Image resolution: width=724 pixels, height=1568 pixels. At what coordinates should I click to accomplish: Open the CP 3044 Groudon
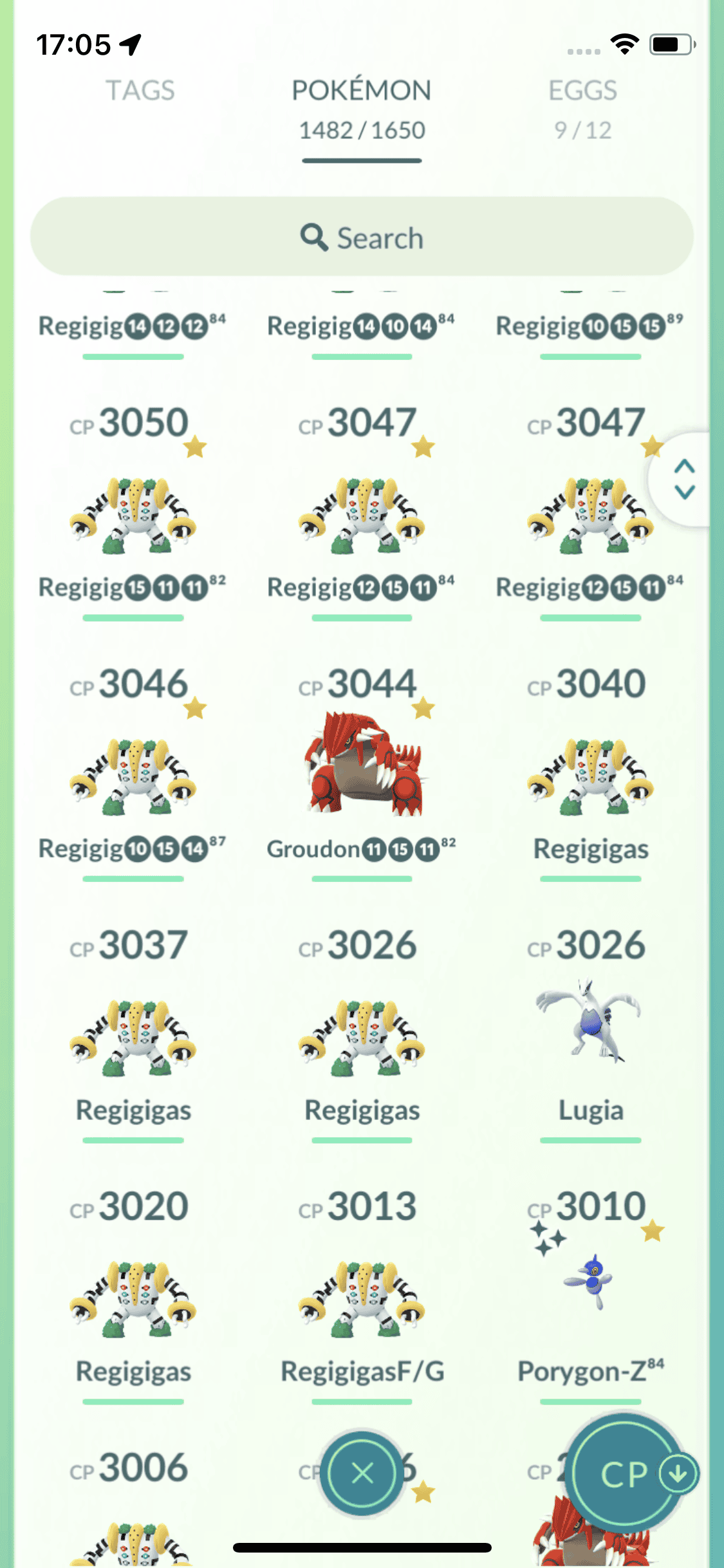coord(362,766)
